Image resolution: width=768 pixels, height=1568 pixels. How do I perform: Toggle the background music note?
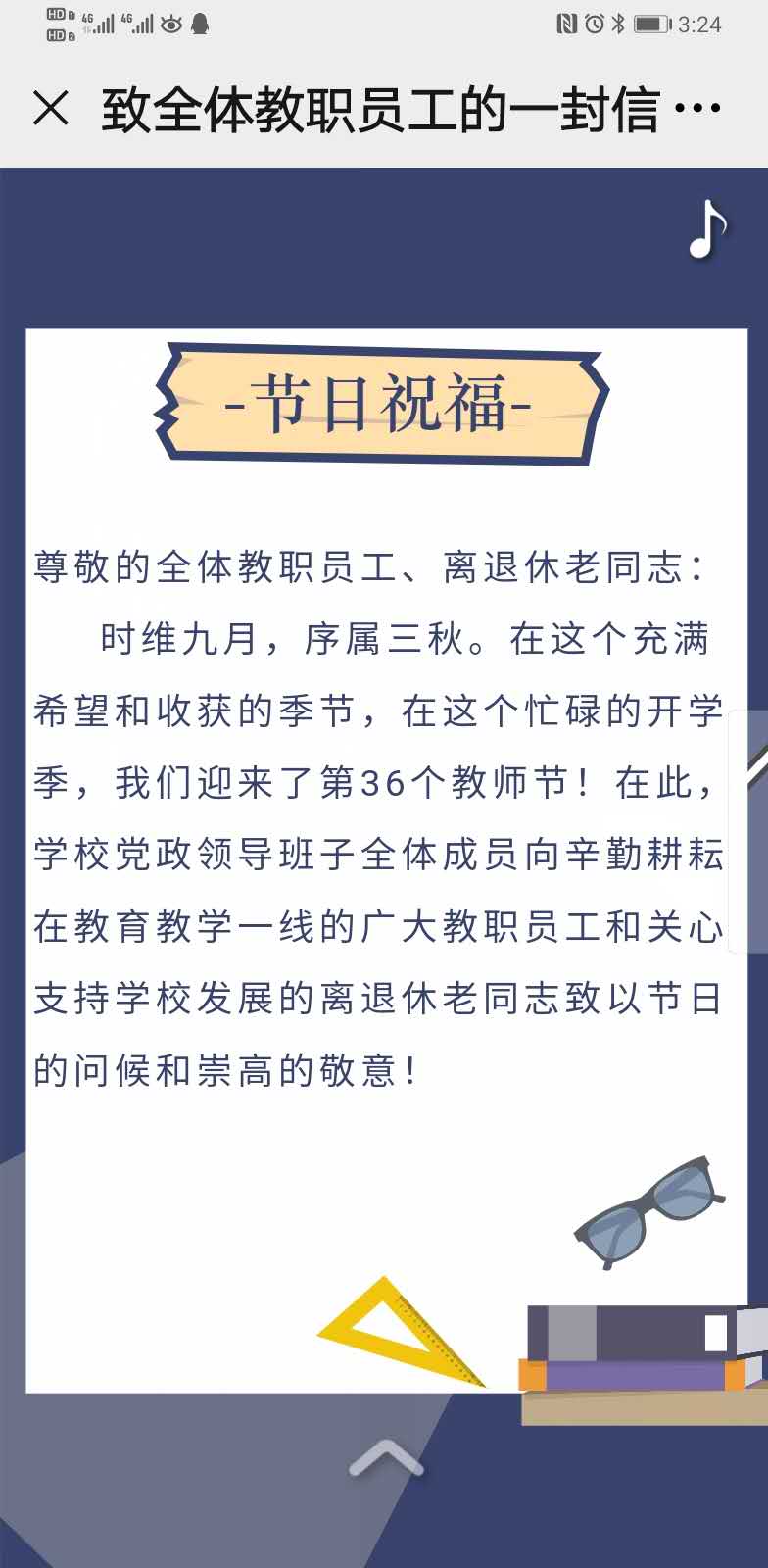[x=707, y=229]
